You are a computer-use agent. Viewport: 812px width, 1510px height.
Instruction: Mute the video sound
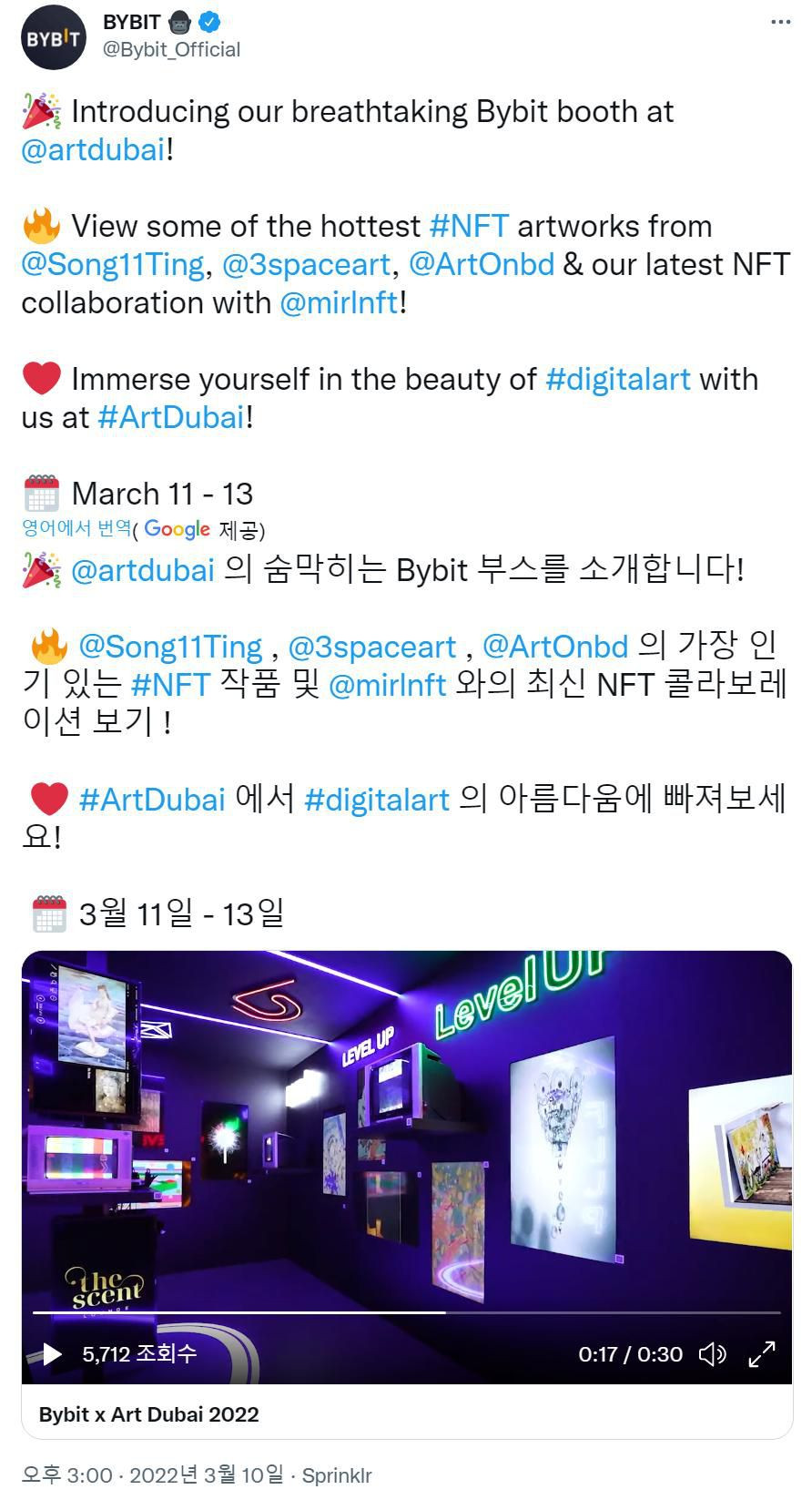point(712,1354)
